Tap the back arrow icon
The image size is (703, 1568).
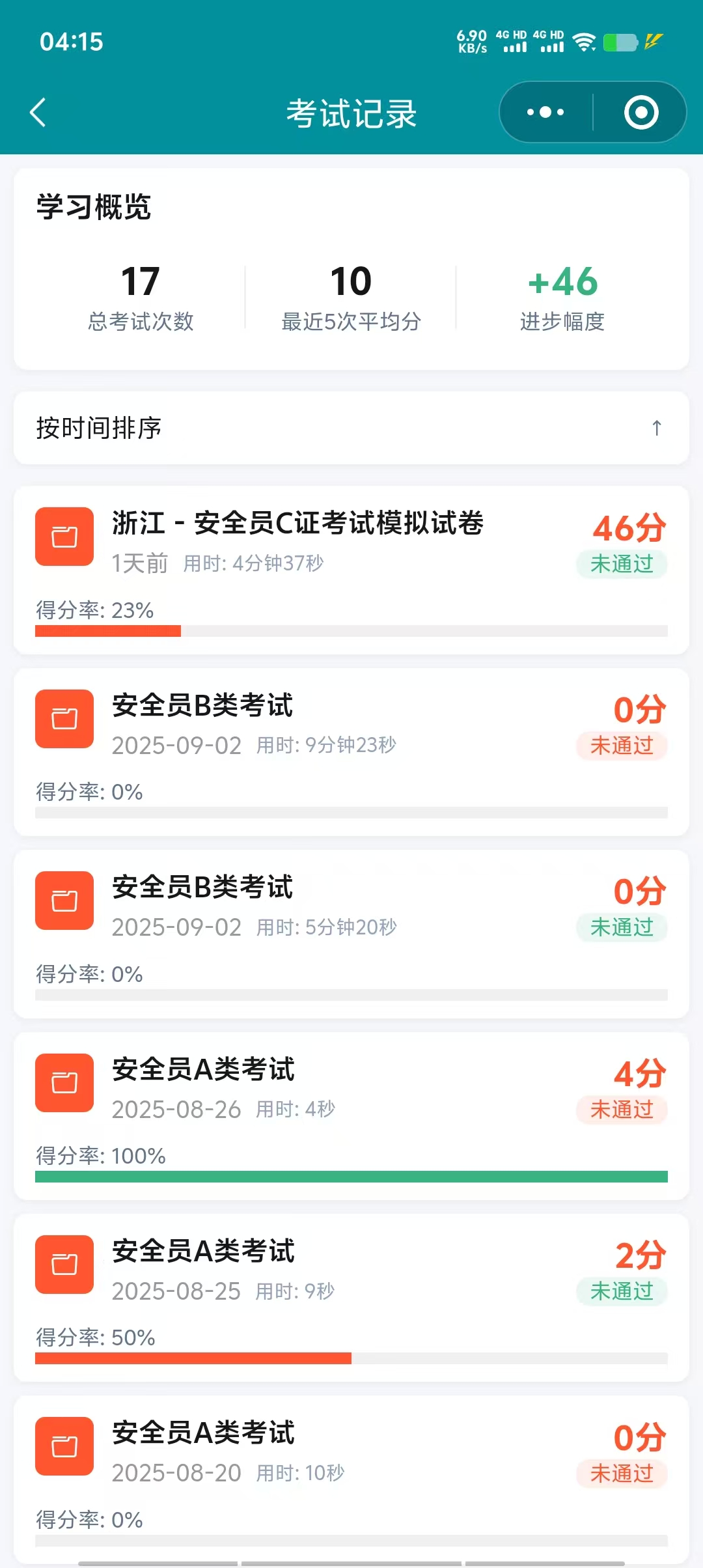pos(37,111)
